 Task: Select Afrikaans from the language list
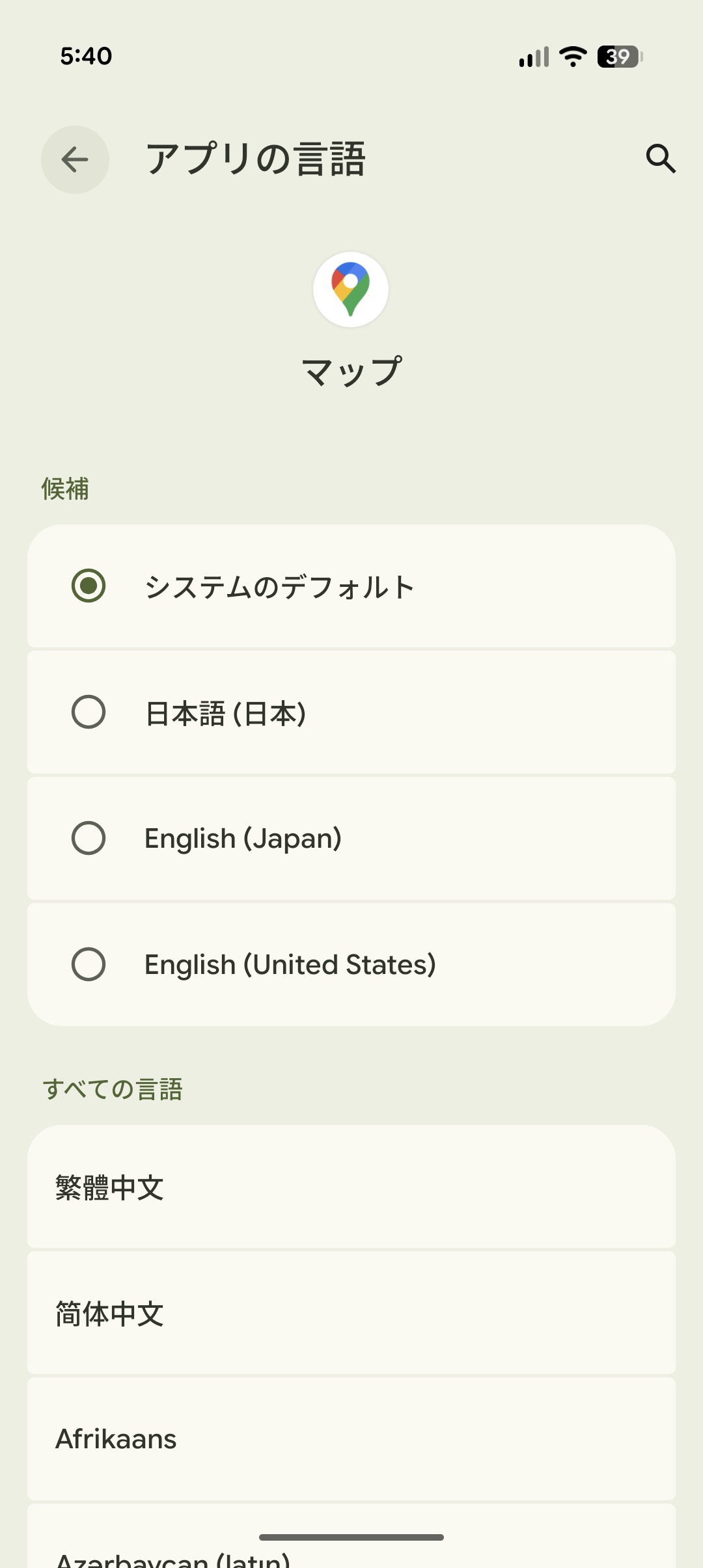tap(351, 1439)
